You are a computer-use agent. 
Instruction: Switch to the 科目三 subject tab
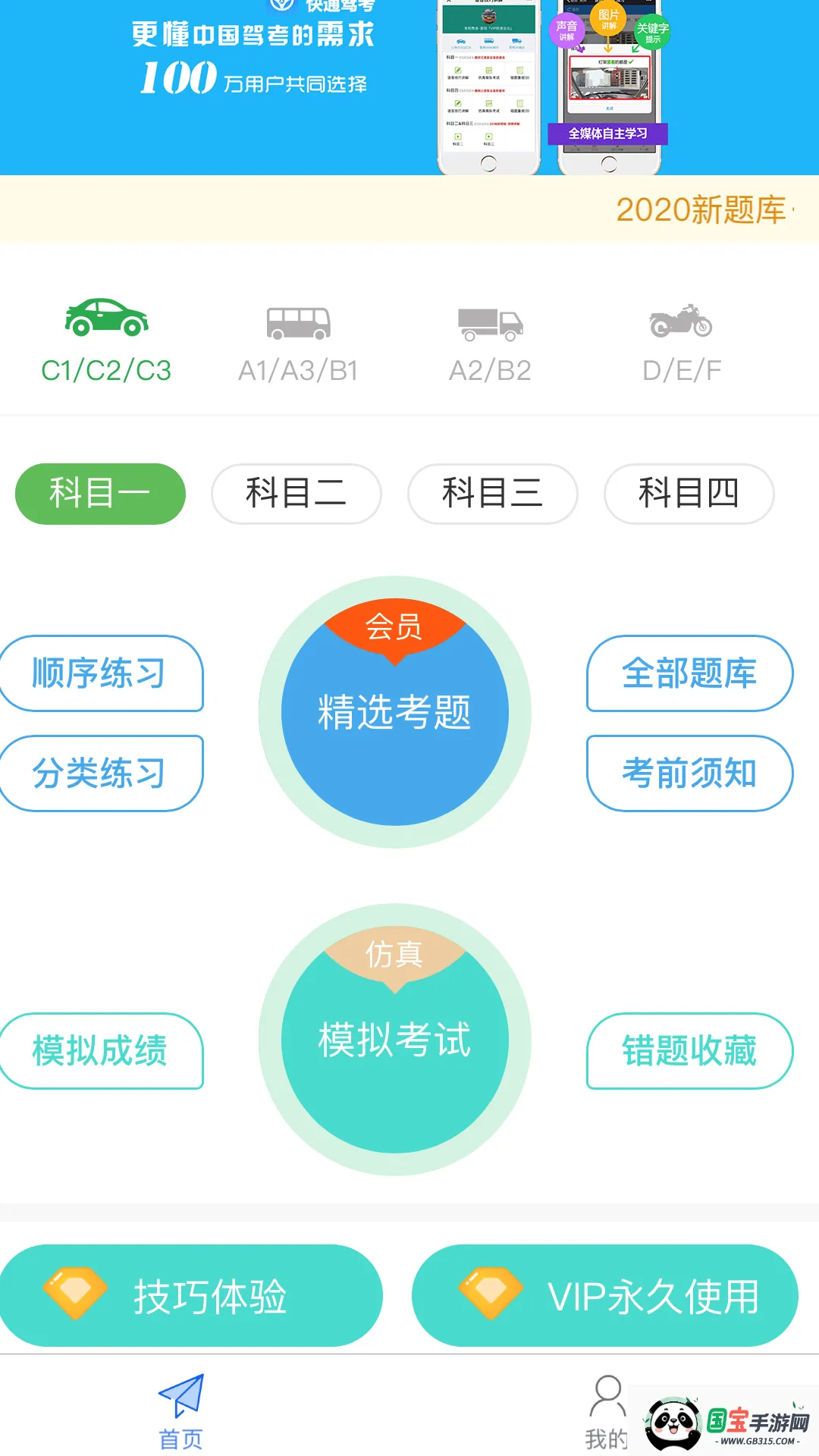(x=492, y=494)
